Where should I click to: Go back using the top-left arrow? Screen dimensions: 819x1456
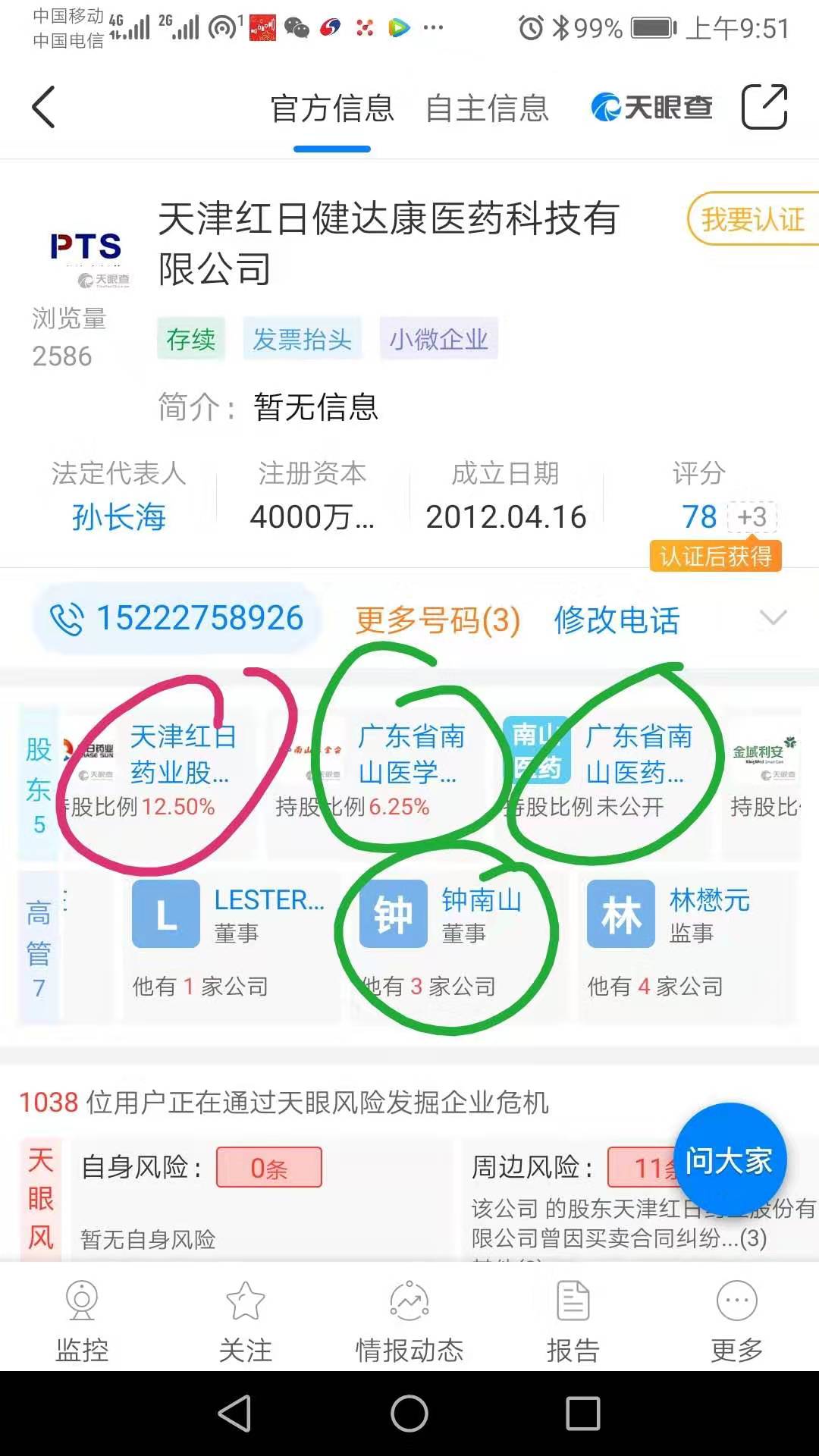click(x=44, y=107)
